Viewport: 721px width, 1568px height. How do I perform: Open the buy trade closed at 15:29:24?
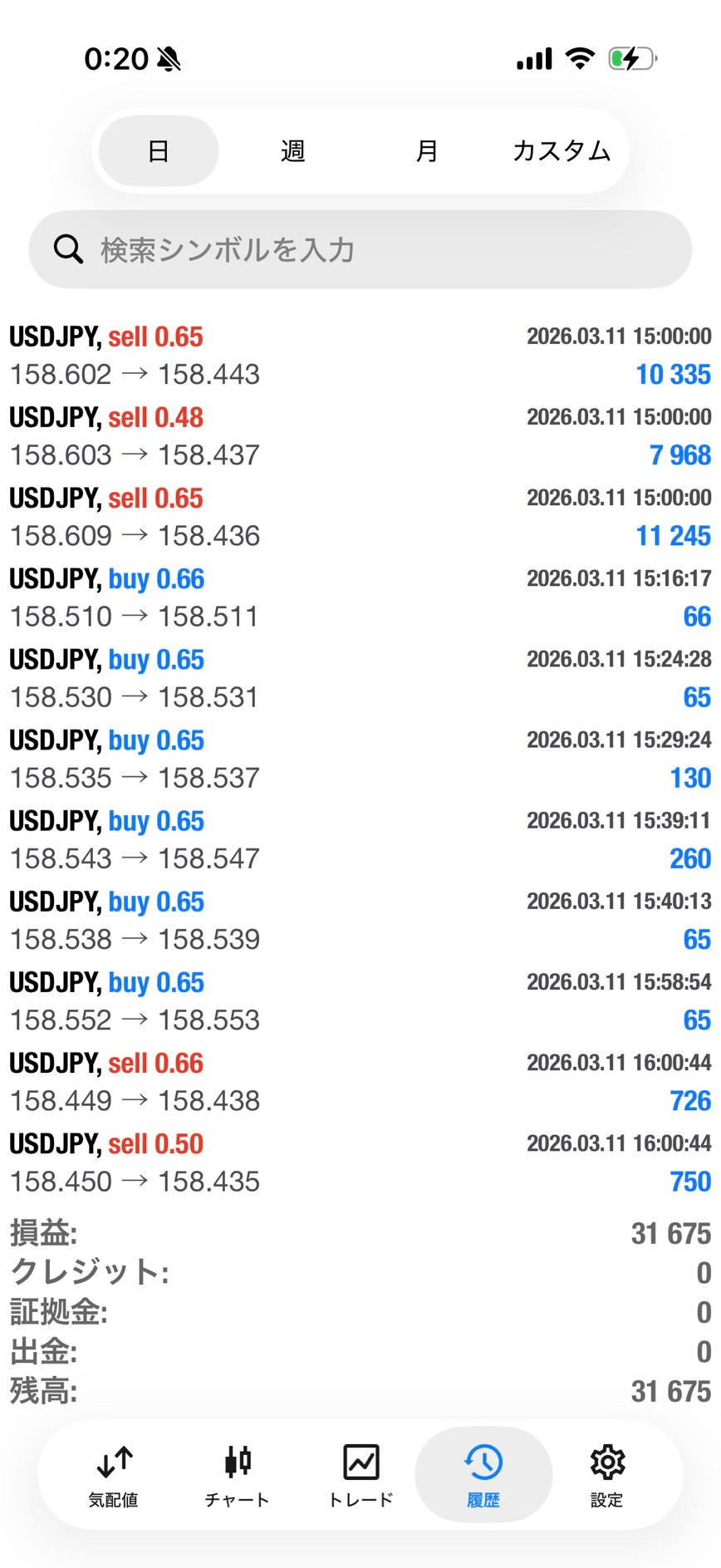tap(360, 759)
